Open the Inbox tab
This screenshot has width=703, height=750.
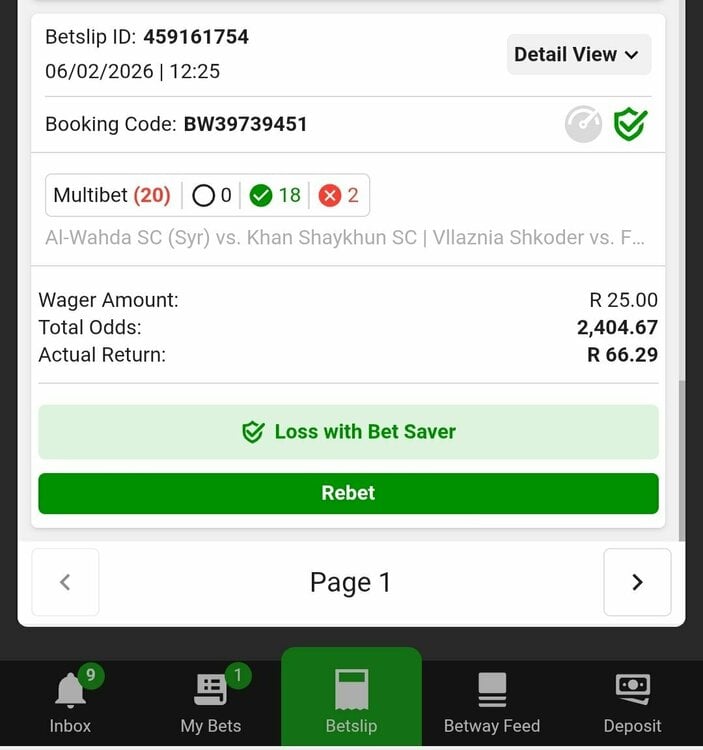(70, 704)
